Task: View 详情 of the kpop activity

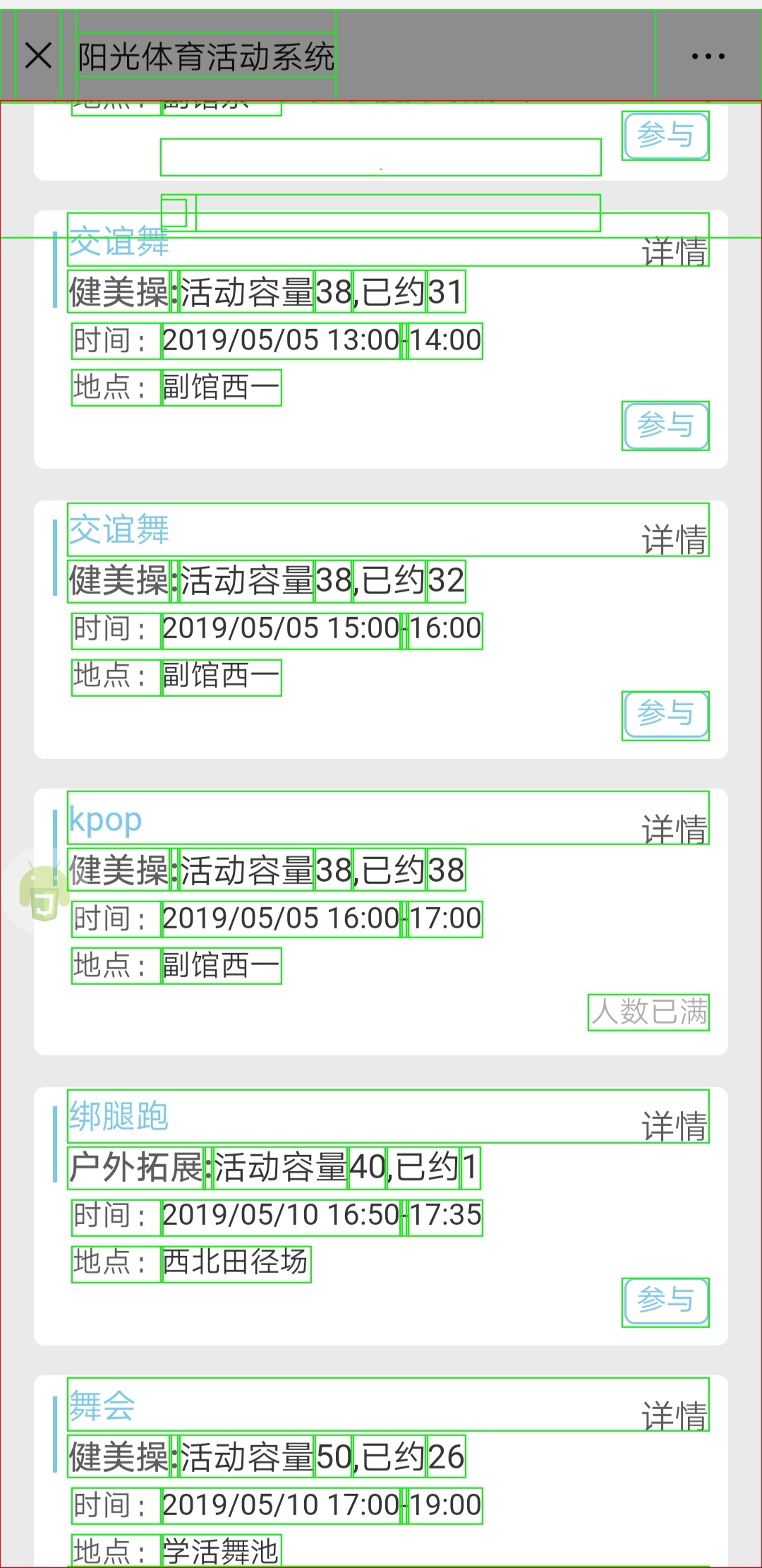Action: [x=674, y=829]
